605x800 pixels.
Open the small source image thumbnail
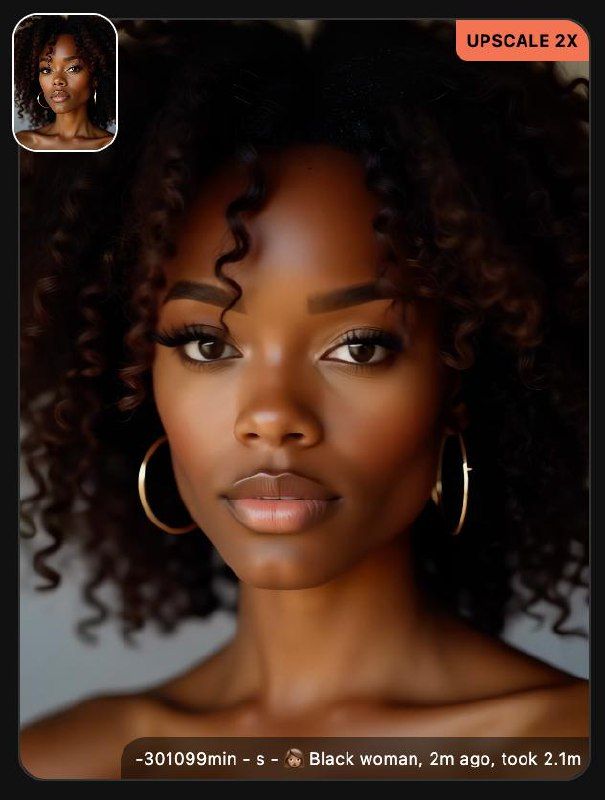65,82
